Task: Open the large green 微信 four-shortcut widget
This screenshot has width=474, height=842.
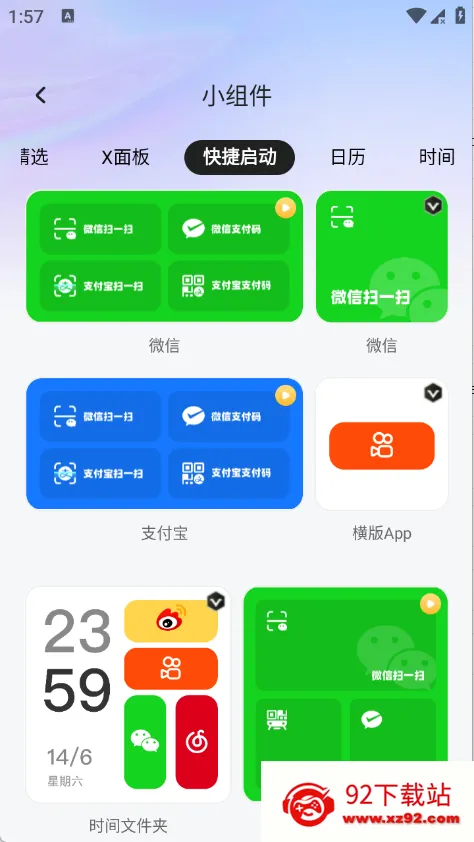Action: click(x=164, y=256)
